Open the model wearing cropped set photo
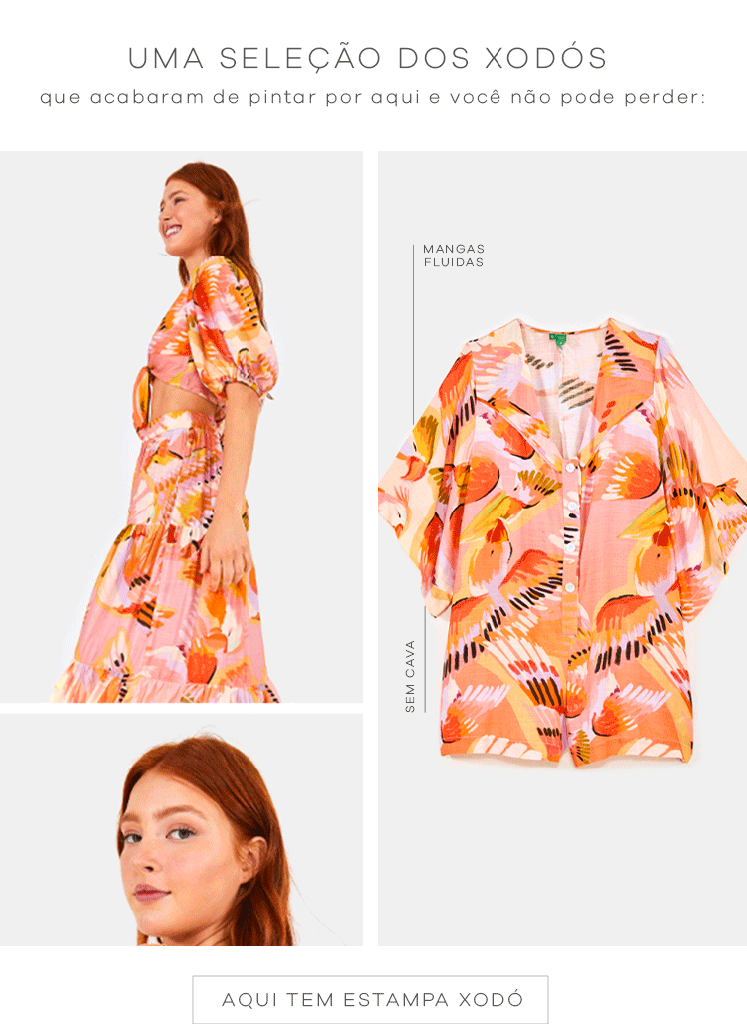 (181, 427)
